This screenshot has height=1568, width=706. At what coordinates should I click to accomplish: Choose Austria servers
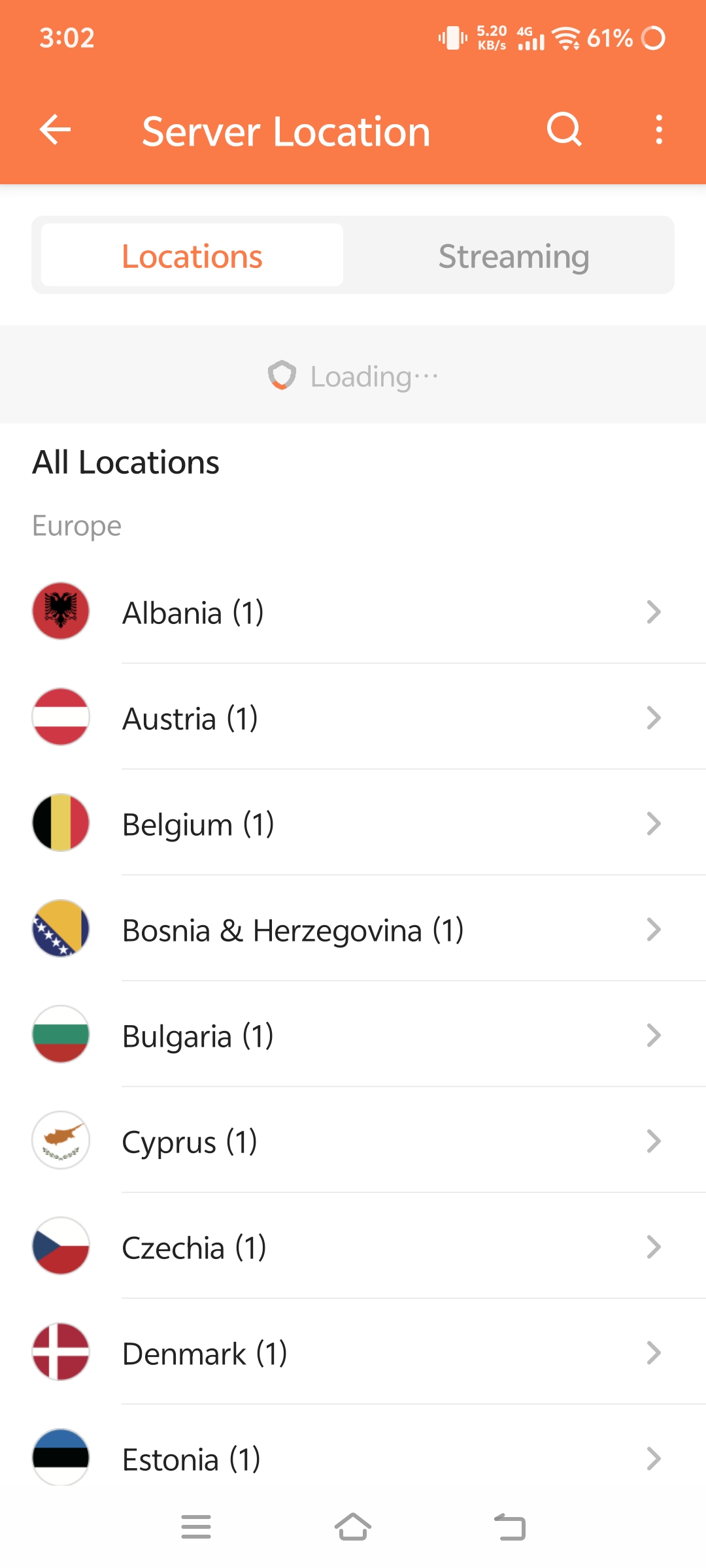353,717
